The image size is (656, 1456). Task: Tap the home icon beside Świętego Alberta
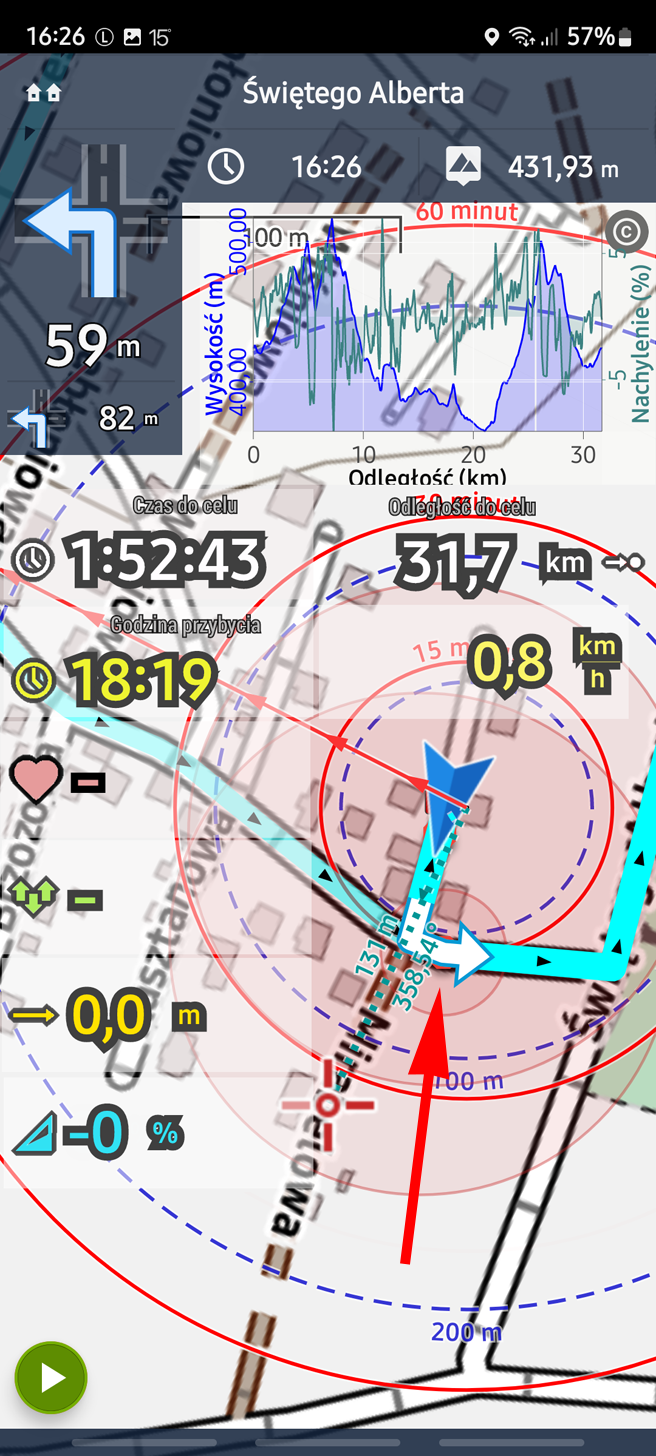(43, 93)
